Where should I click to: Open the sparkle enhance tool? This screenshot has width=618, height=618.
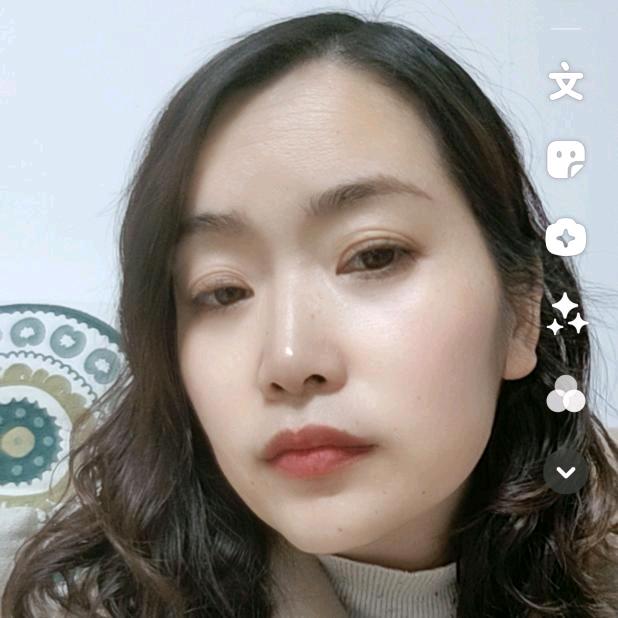click(566, 315)
